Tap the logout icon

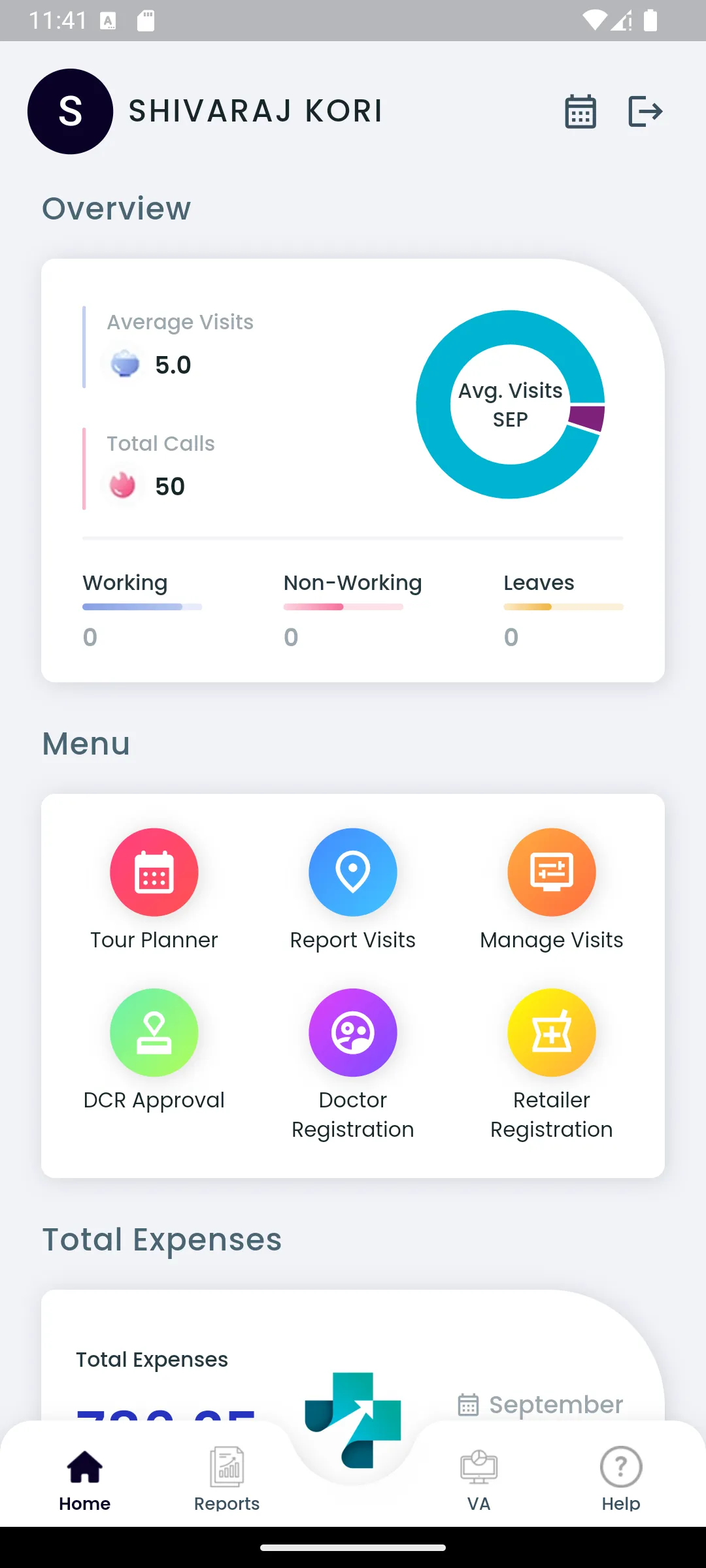click(x=645, y=111)
